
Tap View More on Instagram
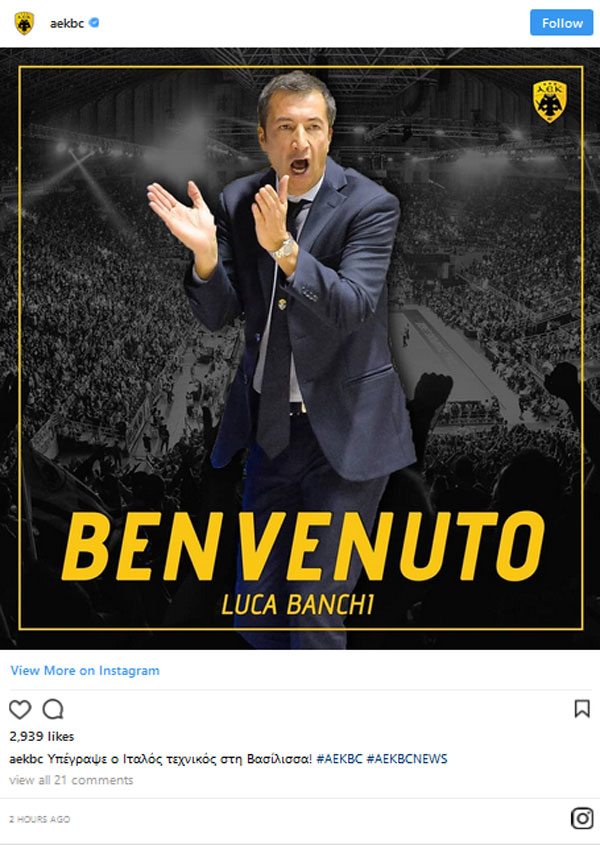[85, 670]
